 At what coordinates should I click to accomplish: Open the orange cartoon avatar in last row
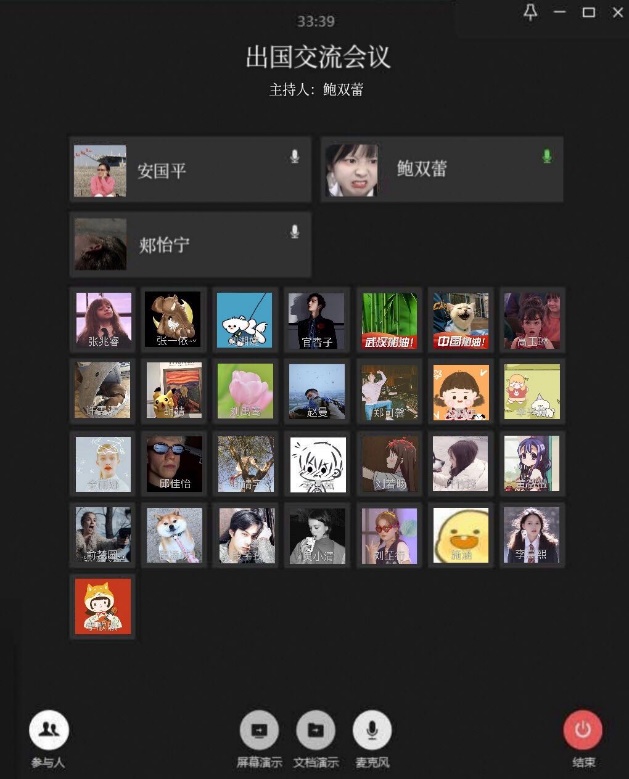tap(103, 607)
